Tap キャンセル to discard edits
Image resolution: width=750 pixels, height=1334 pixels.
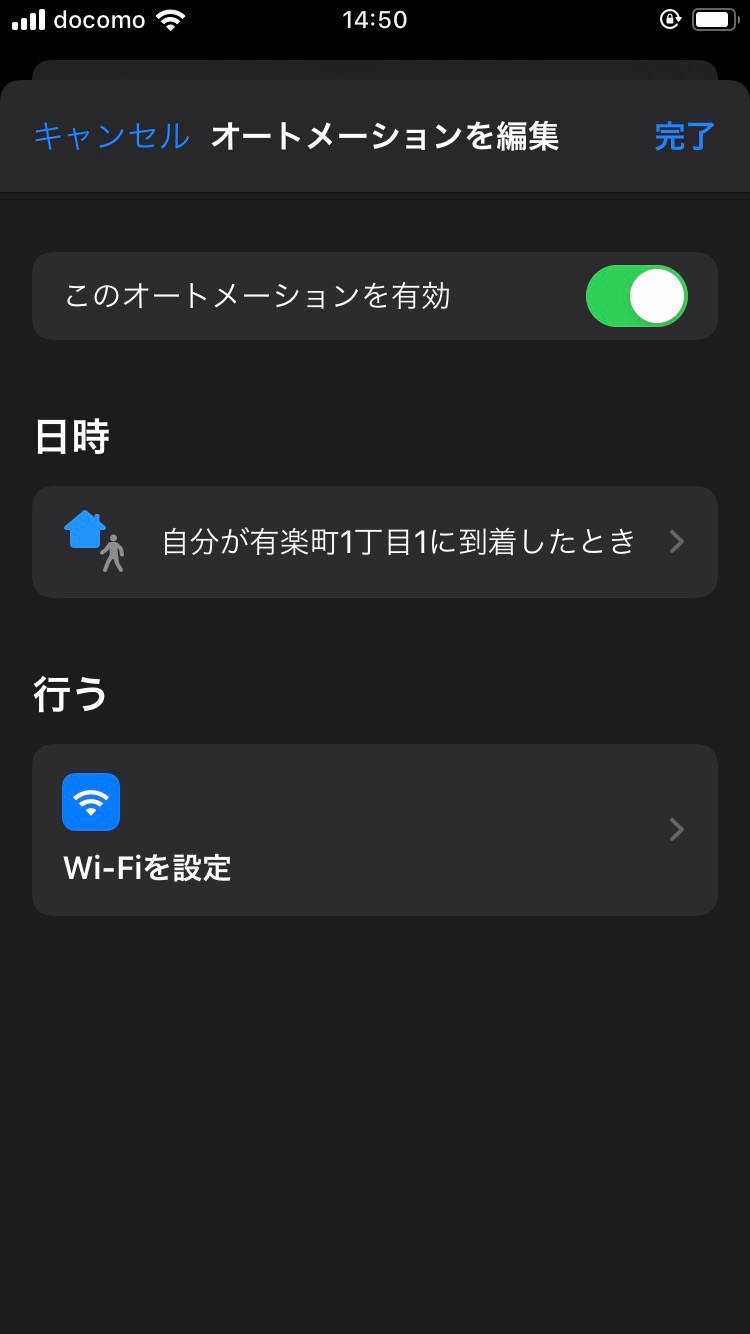coord(111,136)
